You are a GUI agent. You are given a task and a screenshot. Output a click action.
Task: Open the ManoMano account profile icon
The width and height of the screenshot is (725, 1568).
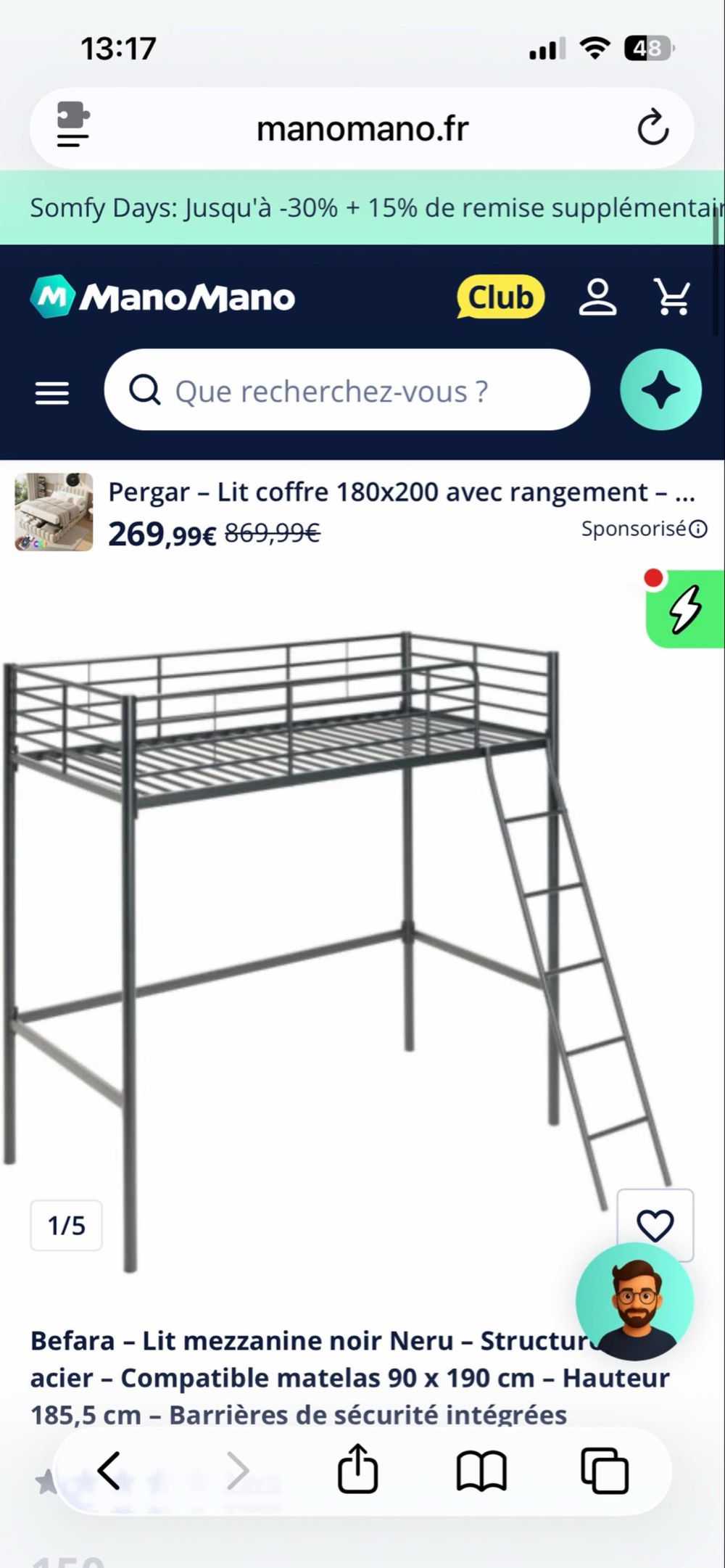point(596,297)
